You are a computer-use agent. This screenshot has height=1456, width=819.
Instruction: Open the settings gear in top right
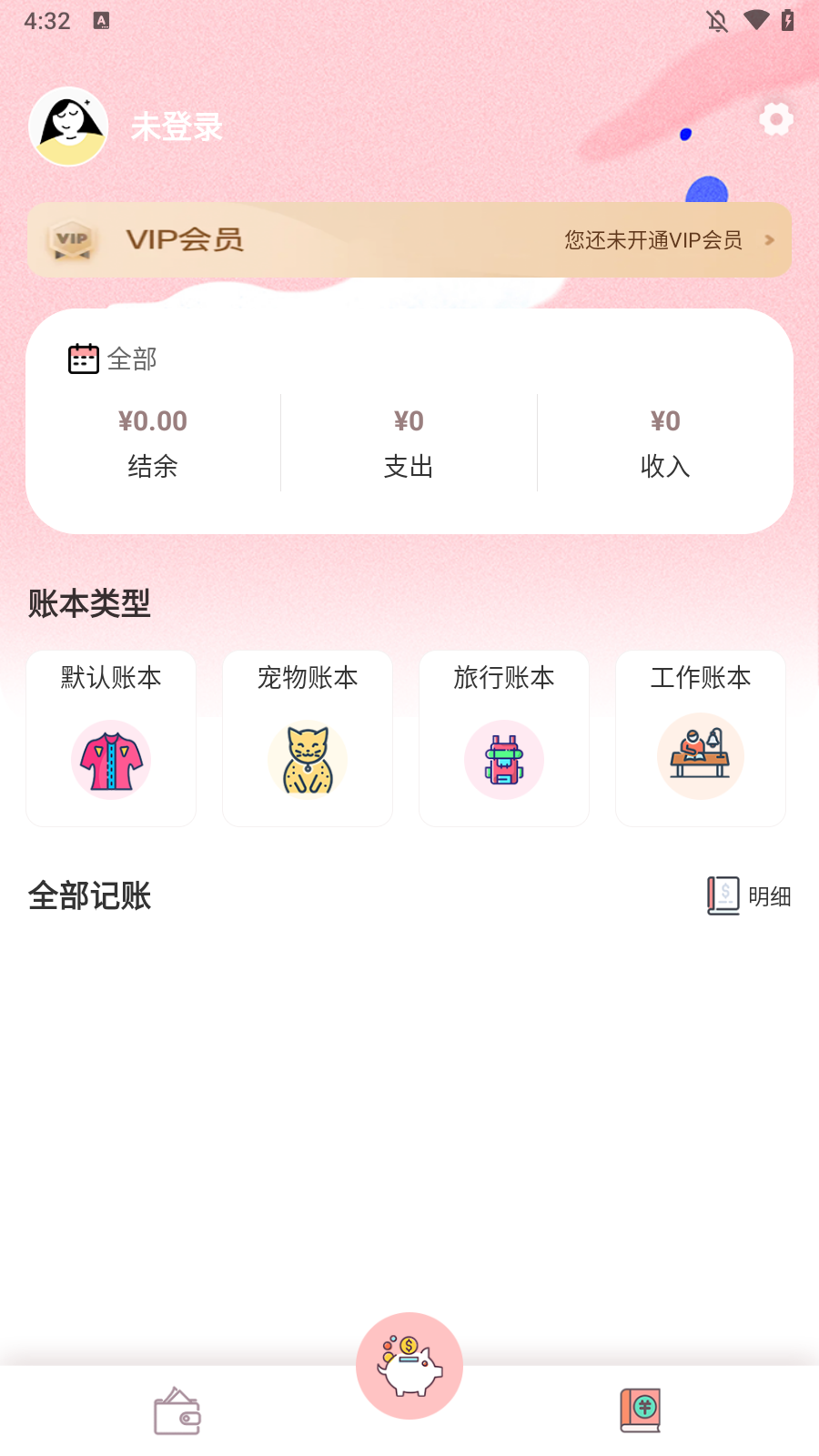pyautogui.click(x=775, y=118)
